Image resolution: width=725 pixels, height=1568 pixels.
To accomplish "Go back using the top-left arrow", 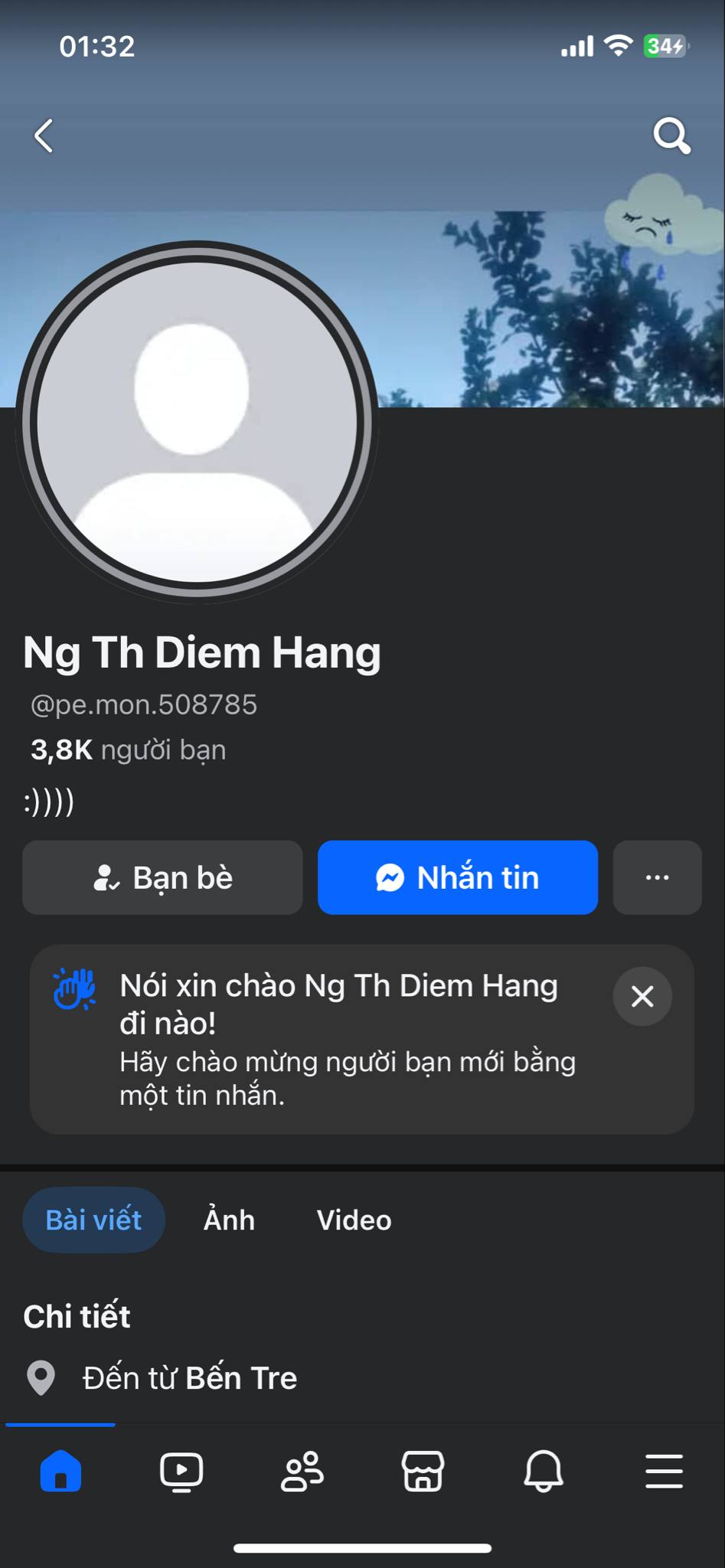I will (44, 136).
